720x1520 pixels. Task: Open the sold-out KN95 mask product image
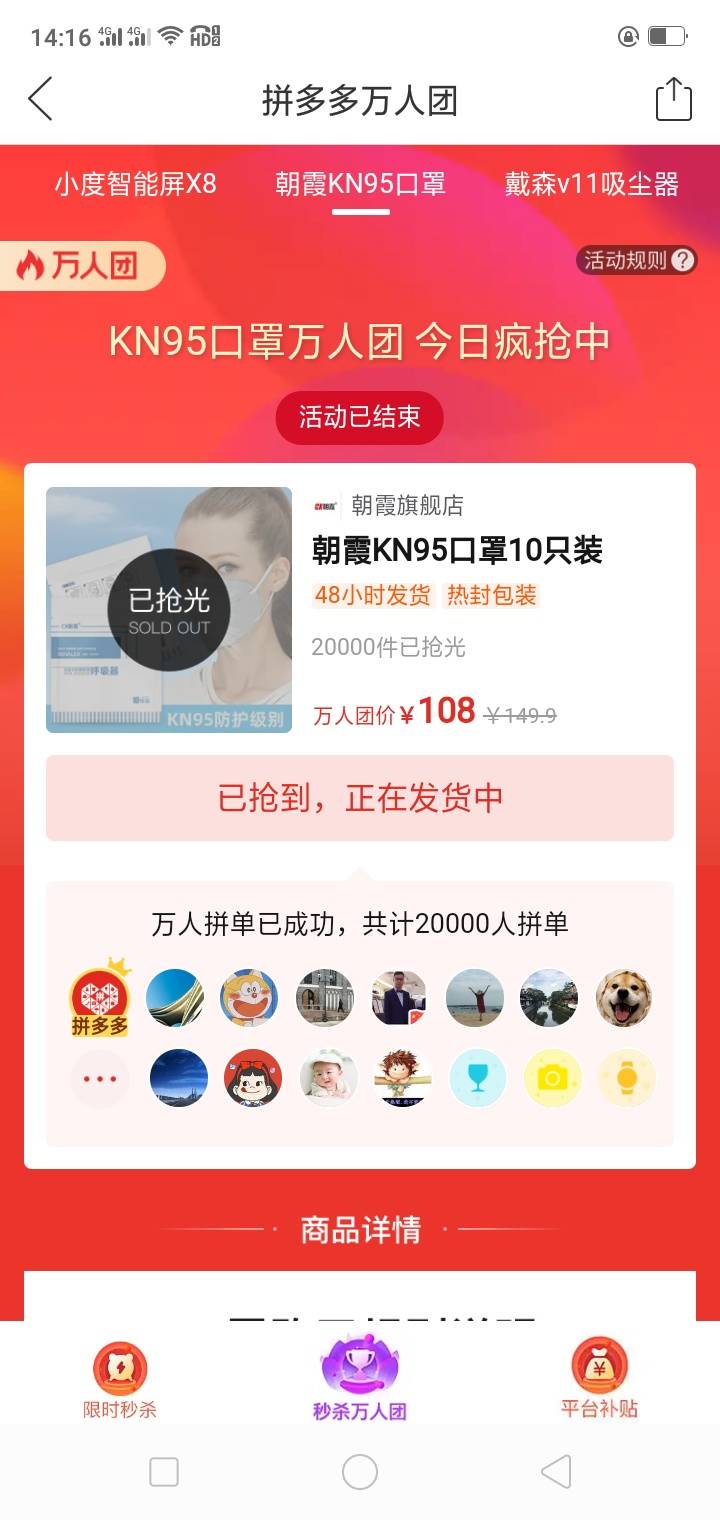click(169, 610)
